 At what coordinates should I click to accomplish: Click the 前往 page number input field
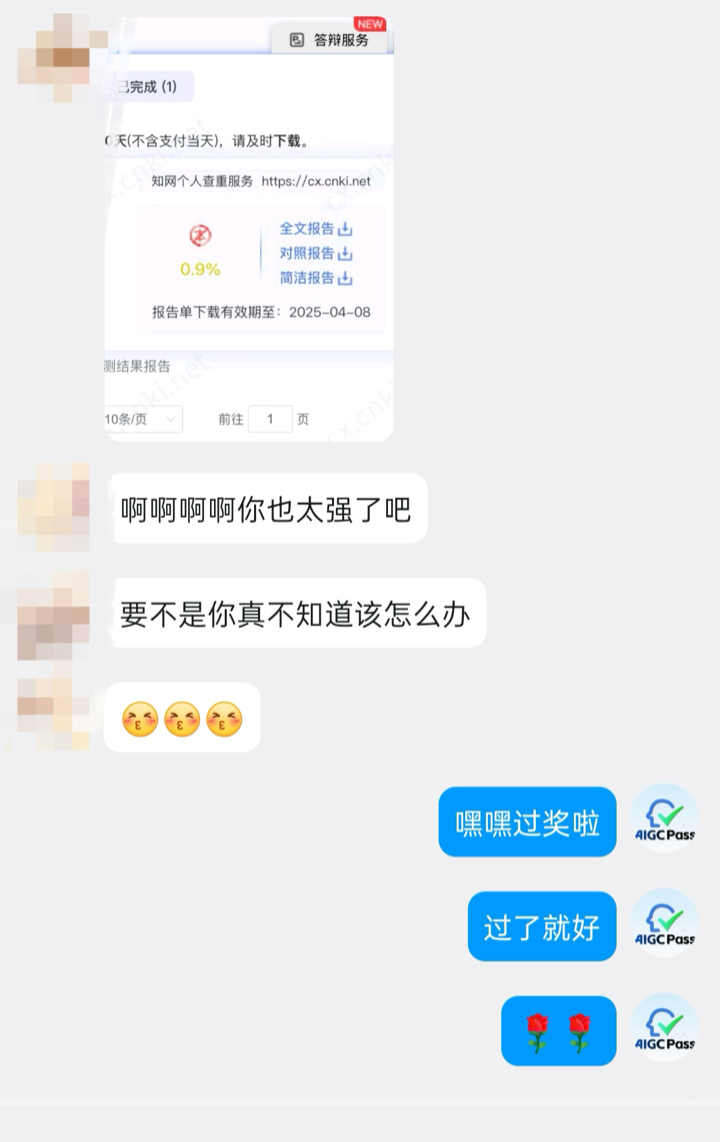269,419
